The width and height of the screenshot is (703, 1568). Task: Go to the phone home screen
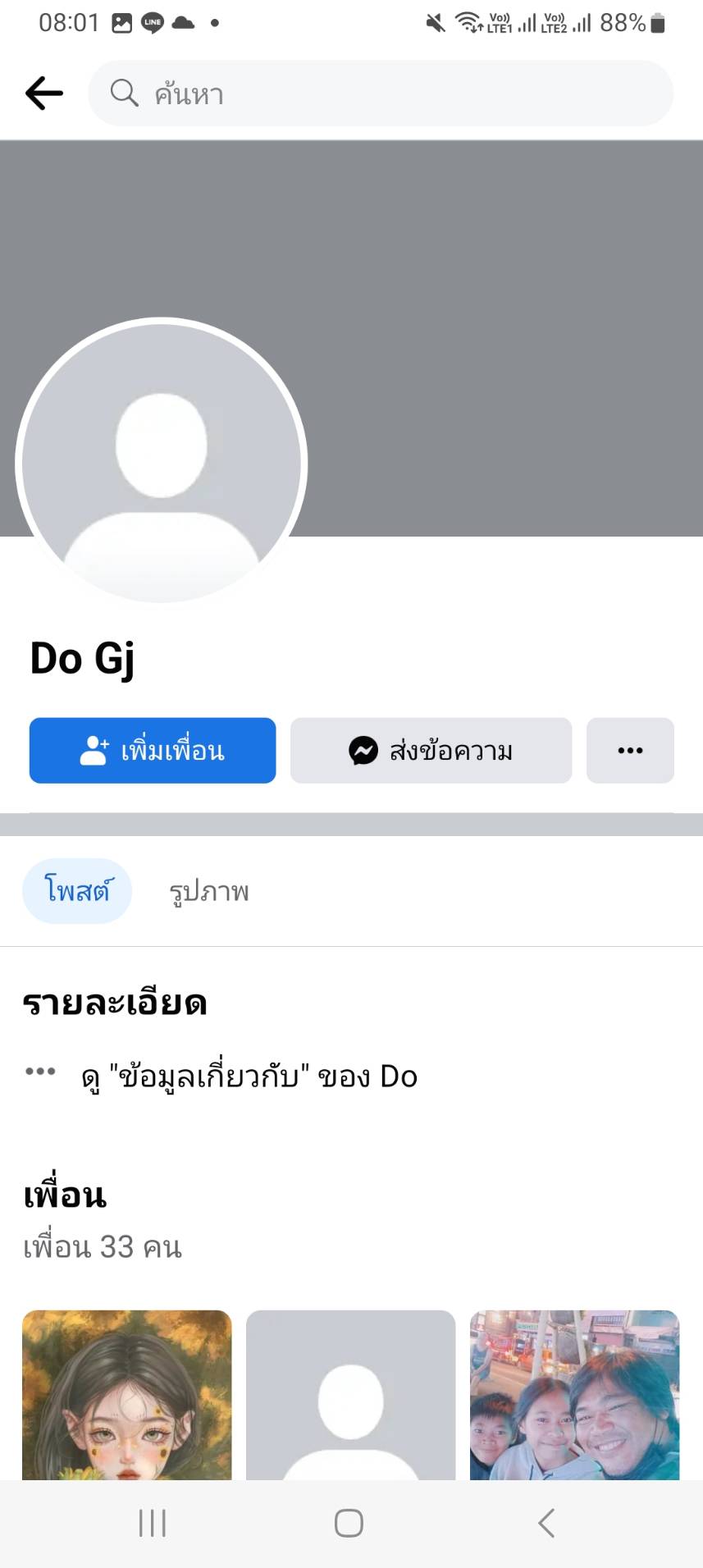[349, 1523]
